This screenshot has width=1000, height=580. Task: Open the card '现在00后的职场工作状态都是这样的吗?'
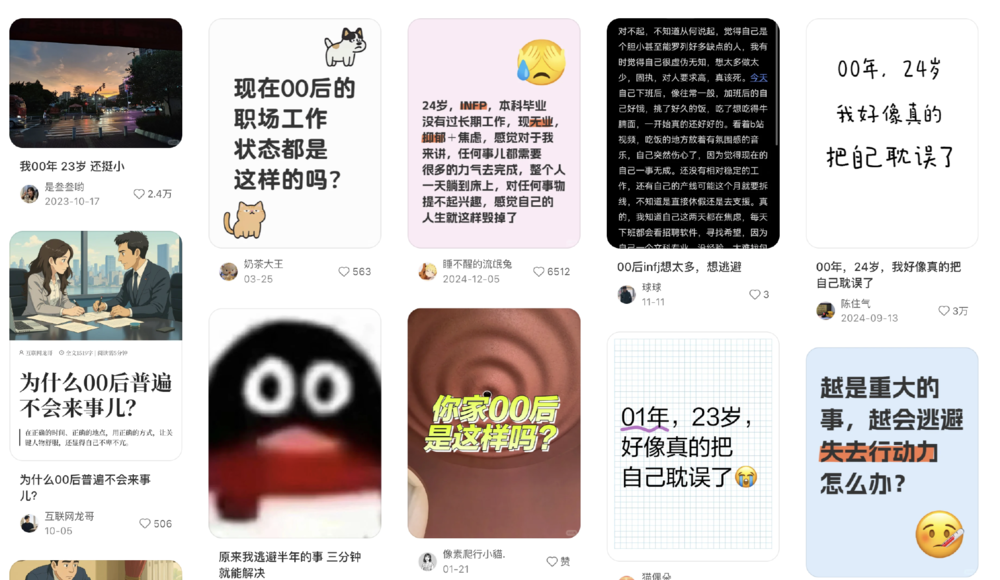pos(294,133)
